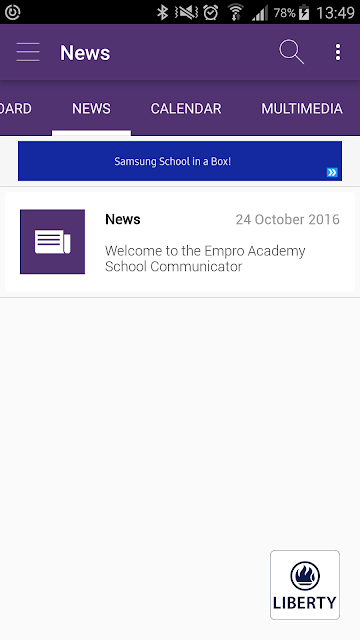Tap the Liberty sponsor button
Image resolution: width=360 pixels, height=640 pixels.
[305, 585]
